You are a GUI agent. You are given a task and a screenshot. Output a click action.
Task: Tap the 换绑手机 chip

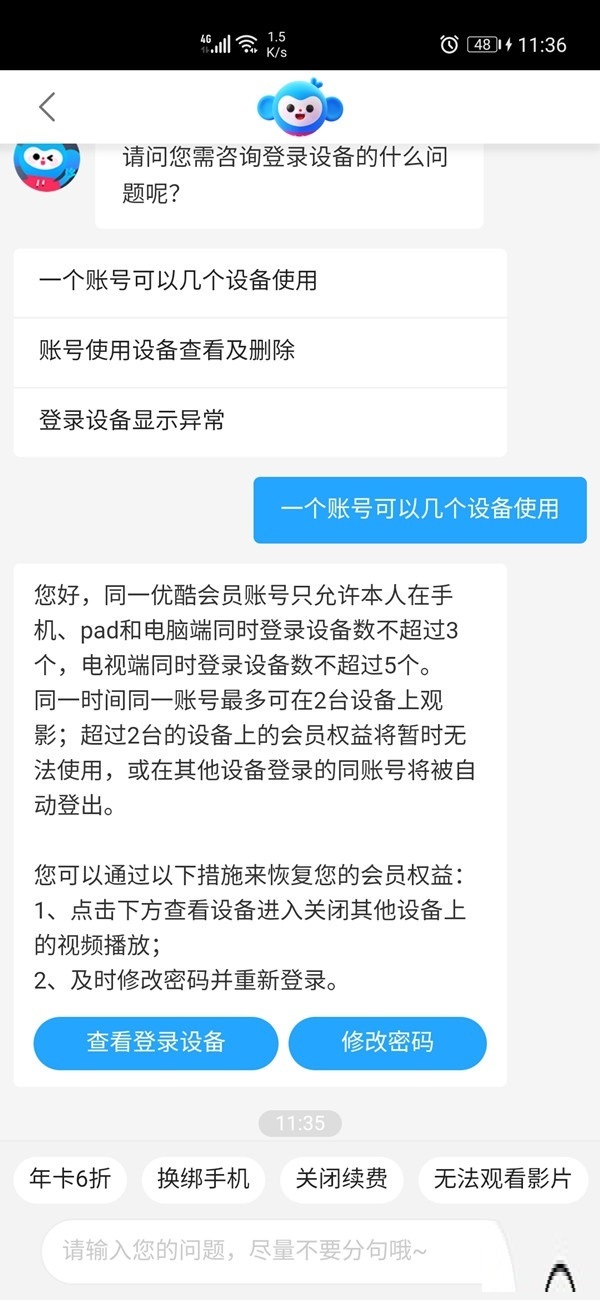(x=203, y=1179)
